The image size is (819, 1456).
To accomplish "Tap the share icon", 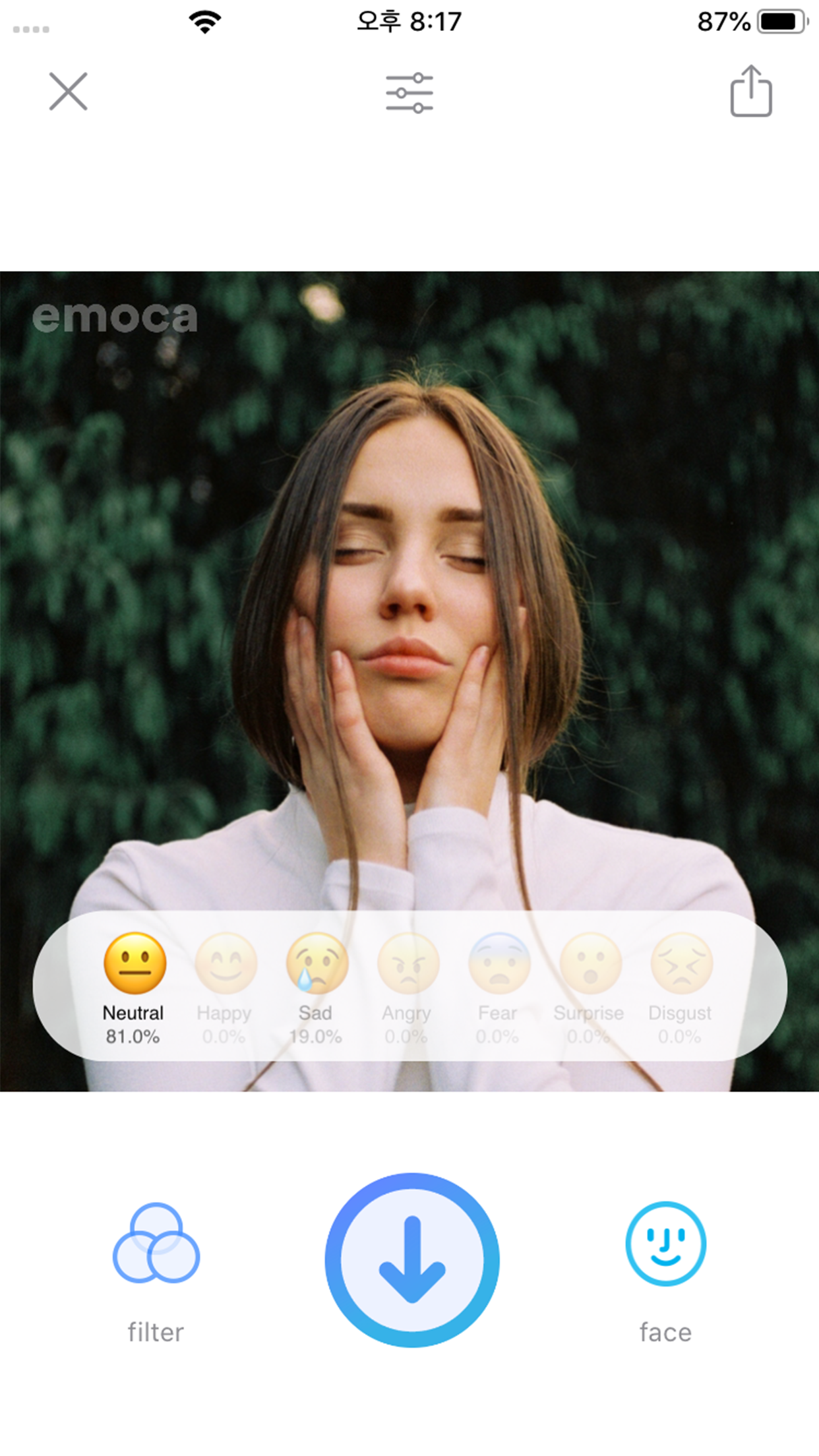I will point(751,91).
